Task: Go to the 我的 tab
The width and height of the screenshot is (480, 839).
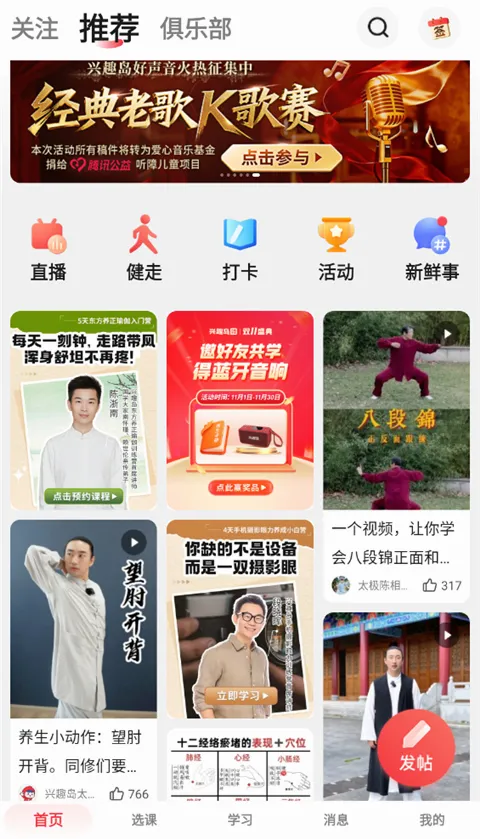Action: click(432, 820)
